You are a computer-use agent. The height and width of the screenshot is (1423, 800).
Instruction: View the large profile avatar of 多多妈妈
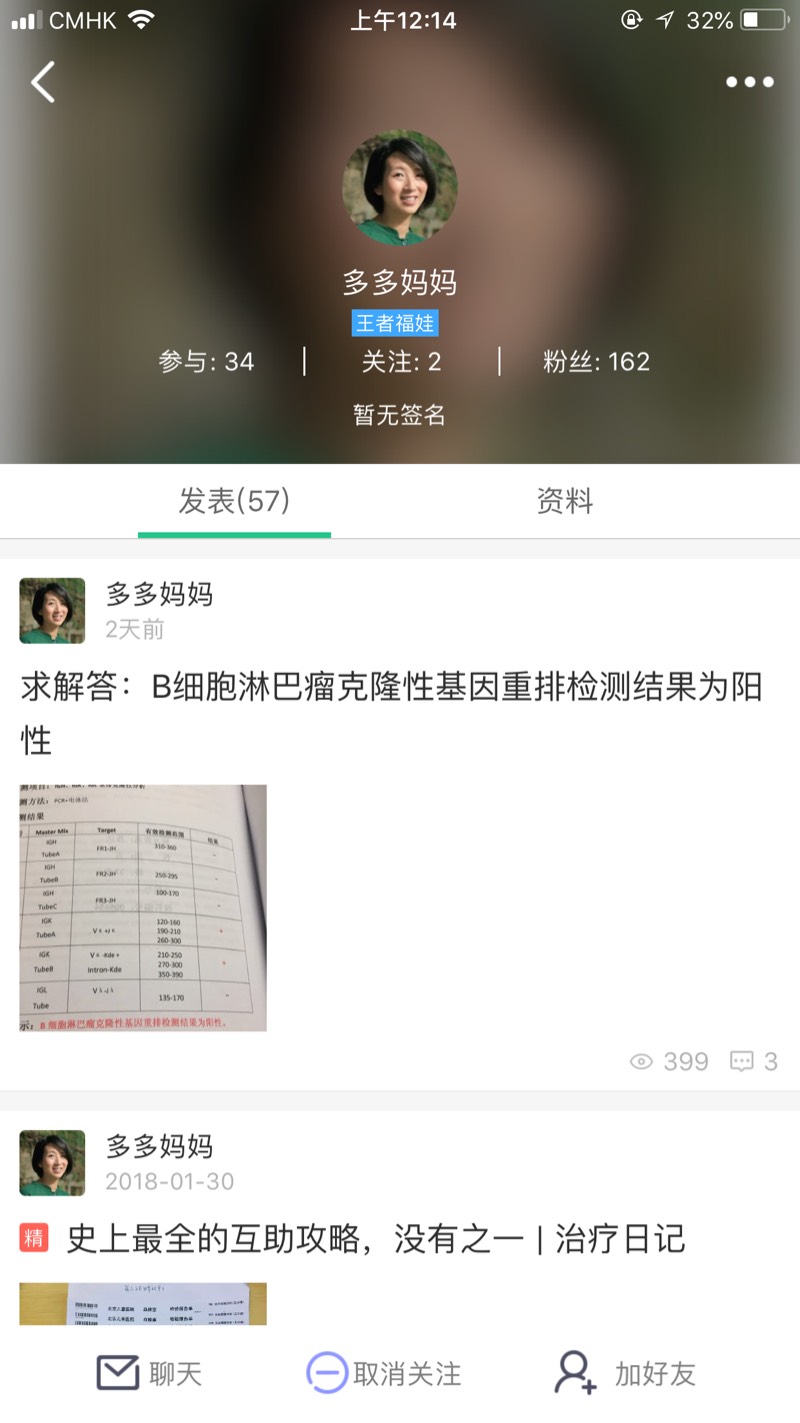tap(400, 187)
